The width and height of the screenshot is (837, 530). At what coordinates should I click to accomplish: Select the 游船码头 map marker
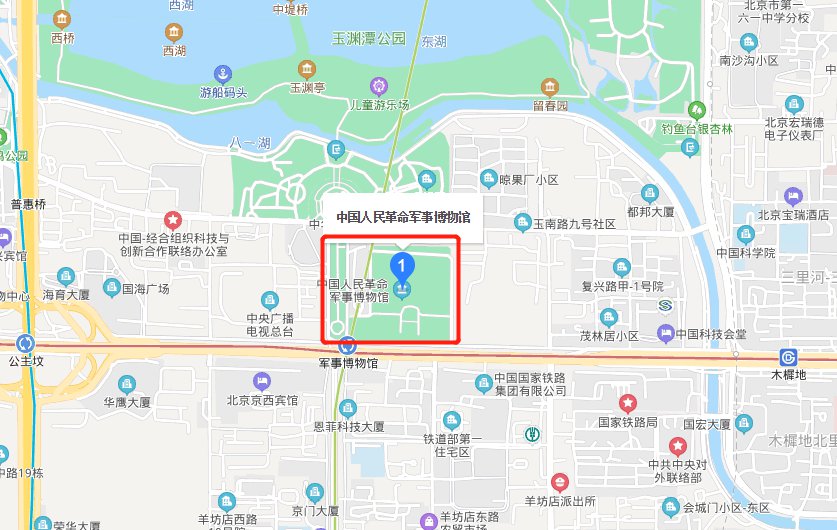[223, 74]
